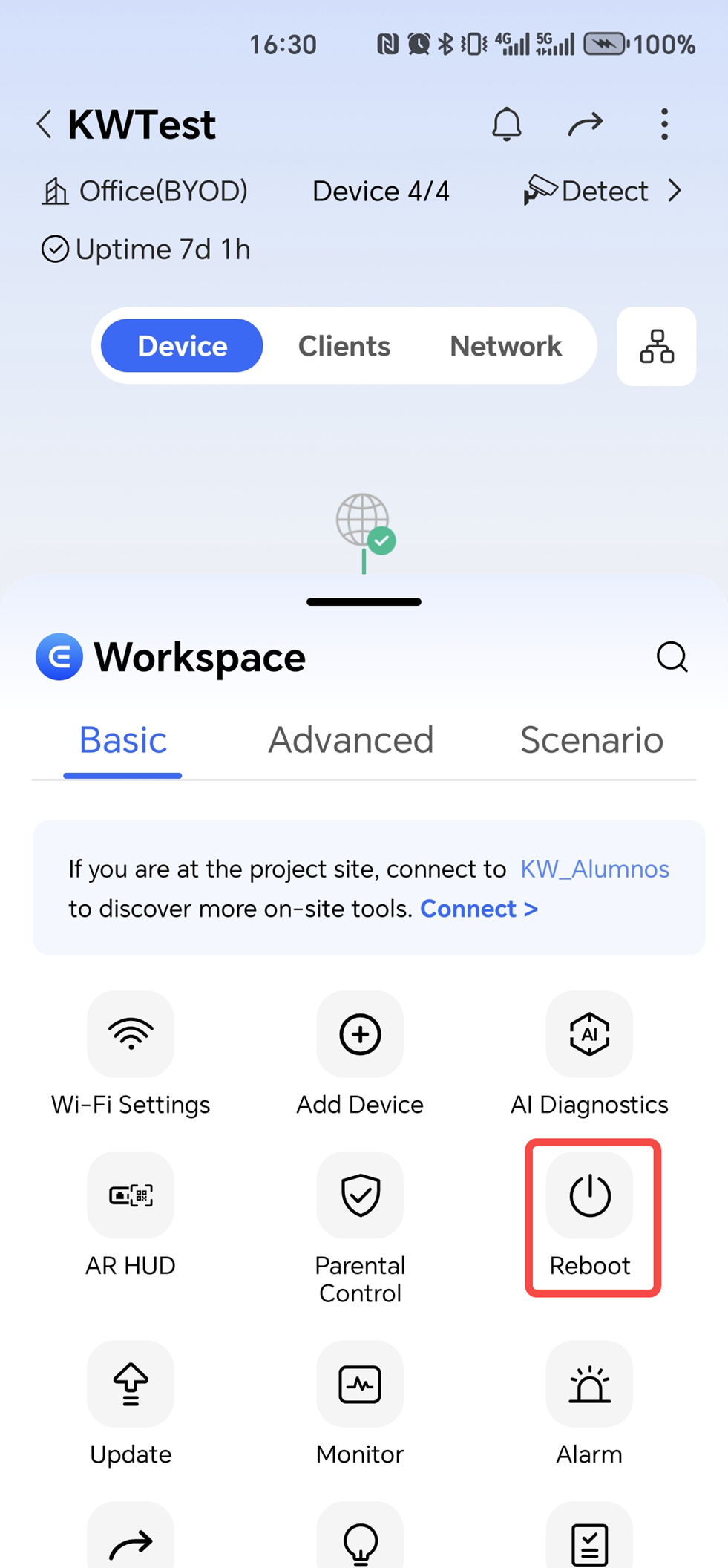728x1568 pixels.
Task: Select the Scenario tab
Action: tap(591, 740)
